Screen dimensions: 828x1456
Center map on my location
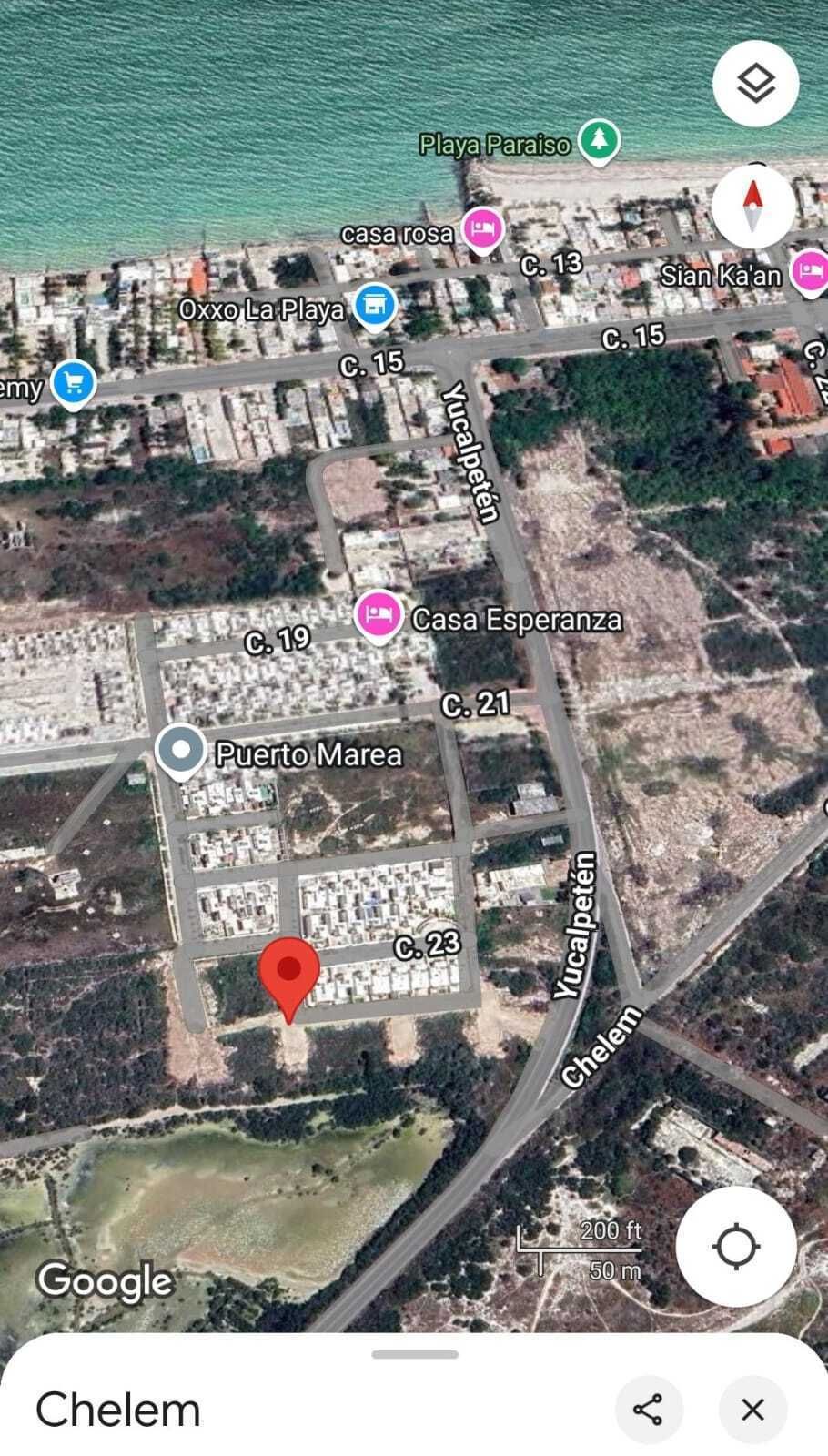point(735,1246)
